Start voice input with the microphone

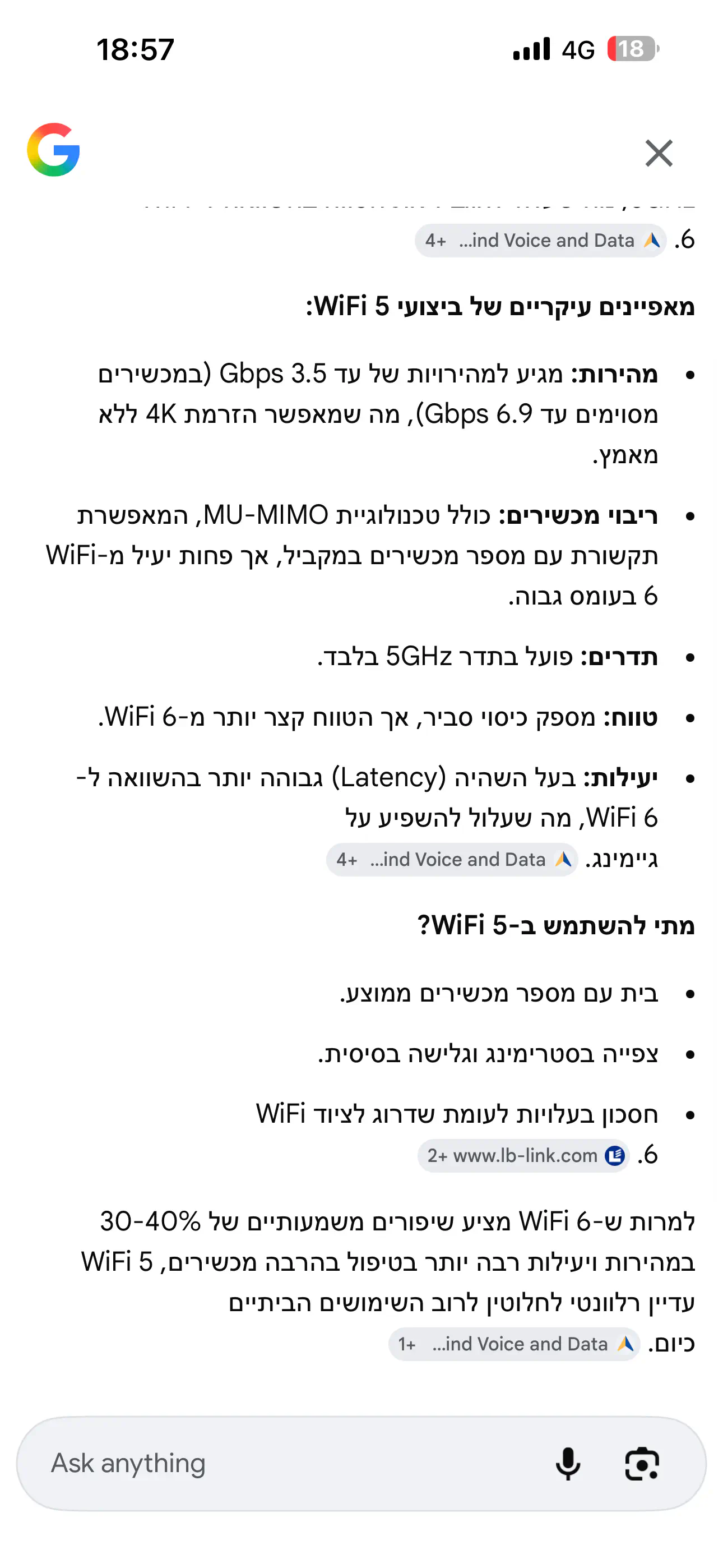pos(568,1463)
